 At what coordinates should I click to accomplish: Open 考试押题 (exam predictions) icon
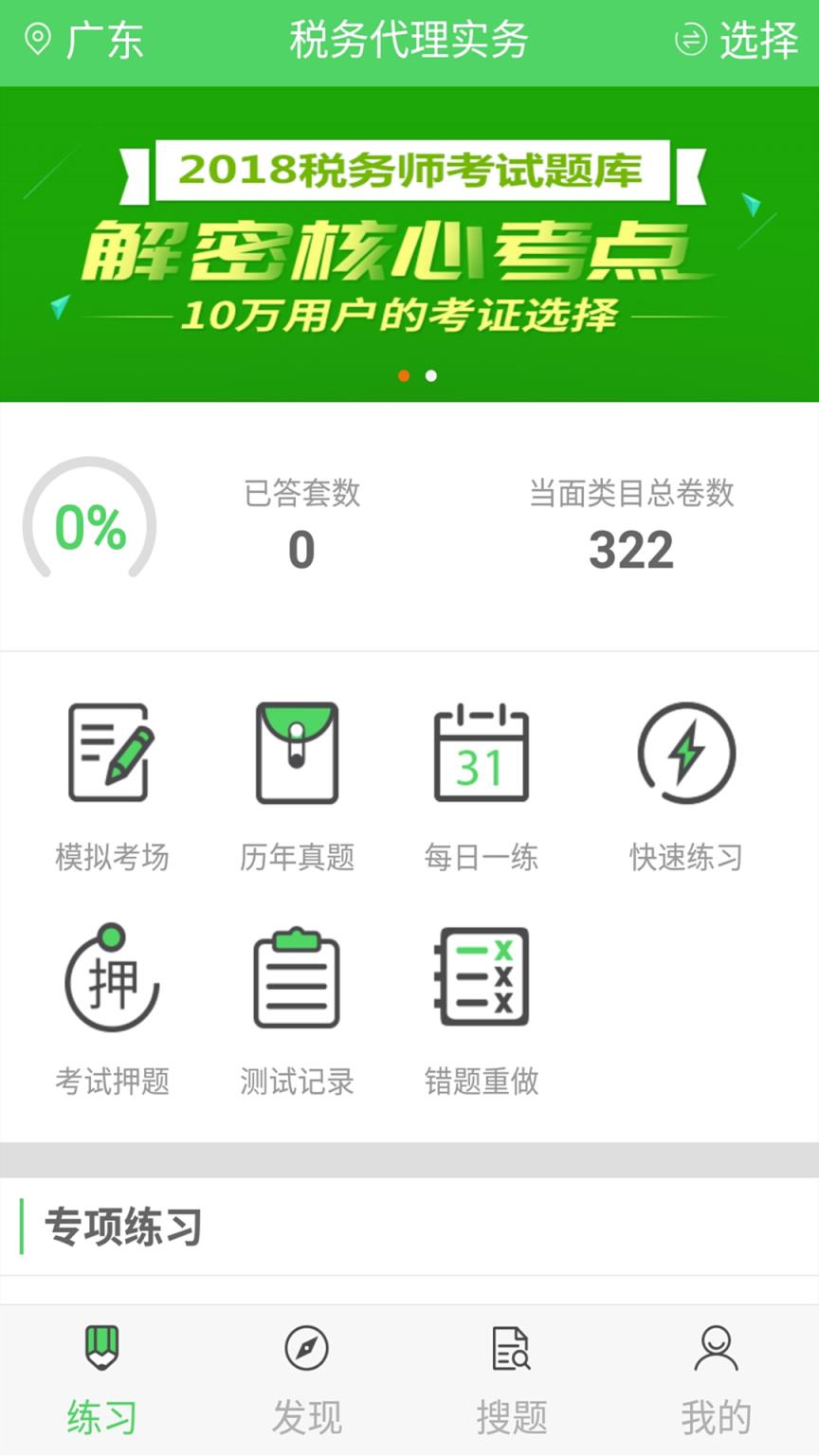[111, 978]
